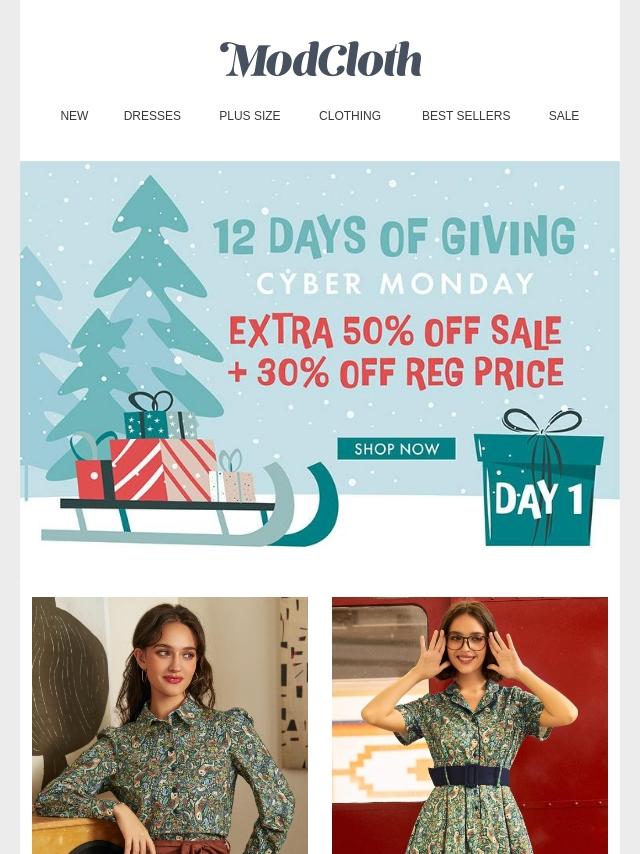Open the ModCloth logo homepage link

[320, 59]
